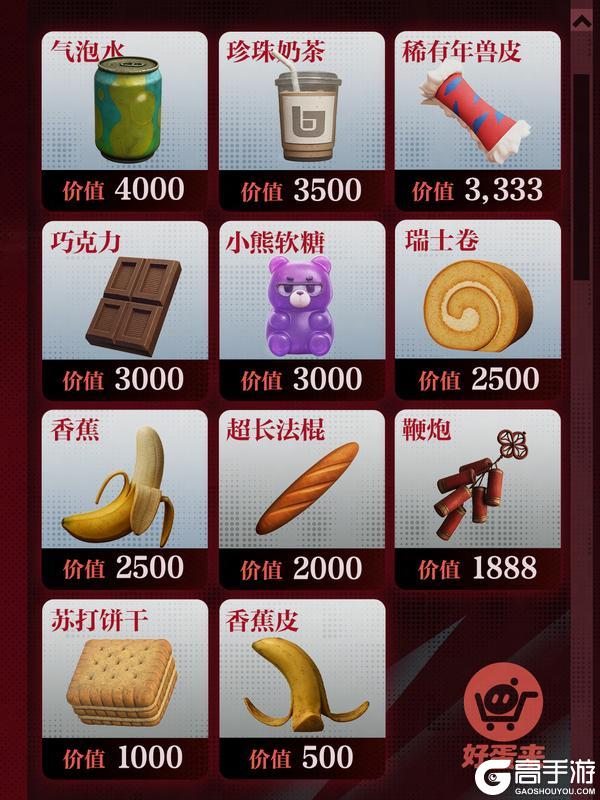This screenshot has height=800, width=600.
Task: Select the 超长法棍 item card
Action: click(301, 498)
